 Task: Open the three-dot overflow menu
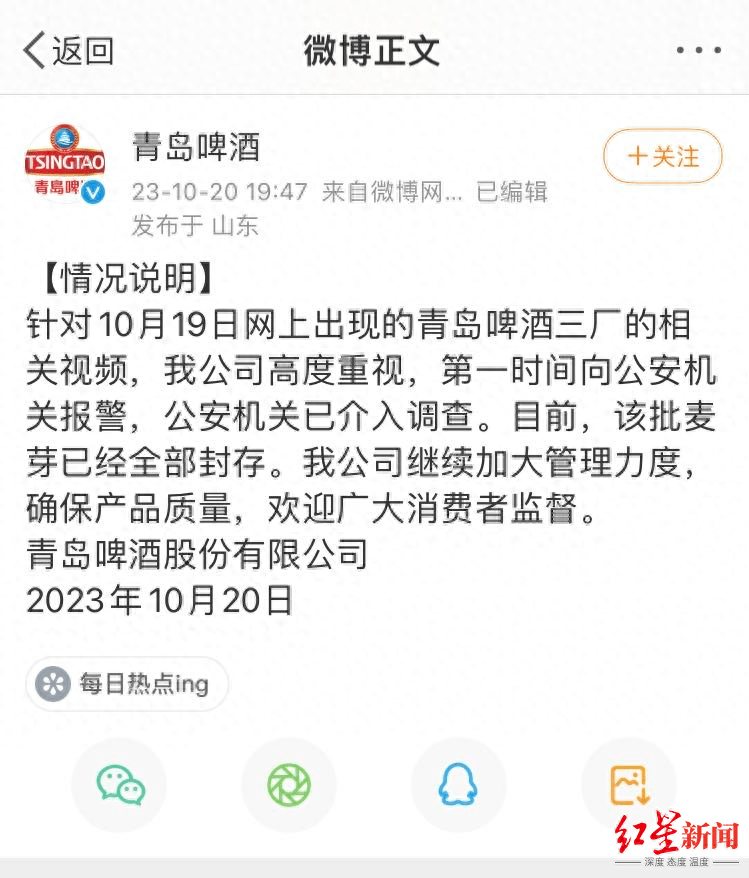click(x=698, y=50)
